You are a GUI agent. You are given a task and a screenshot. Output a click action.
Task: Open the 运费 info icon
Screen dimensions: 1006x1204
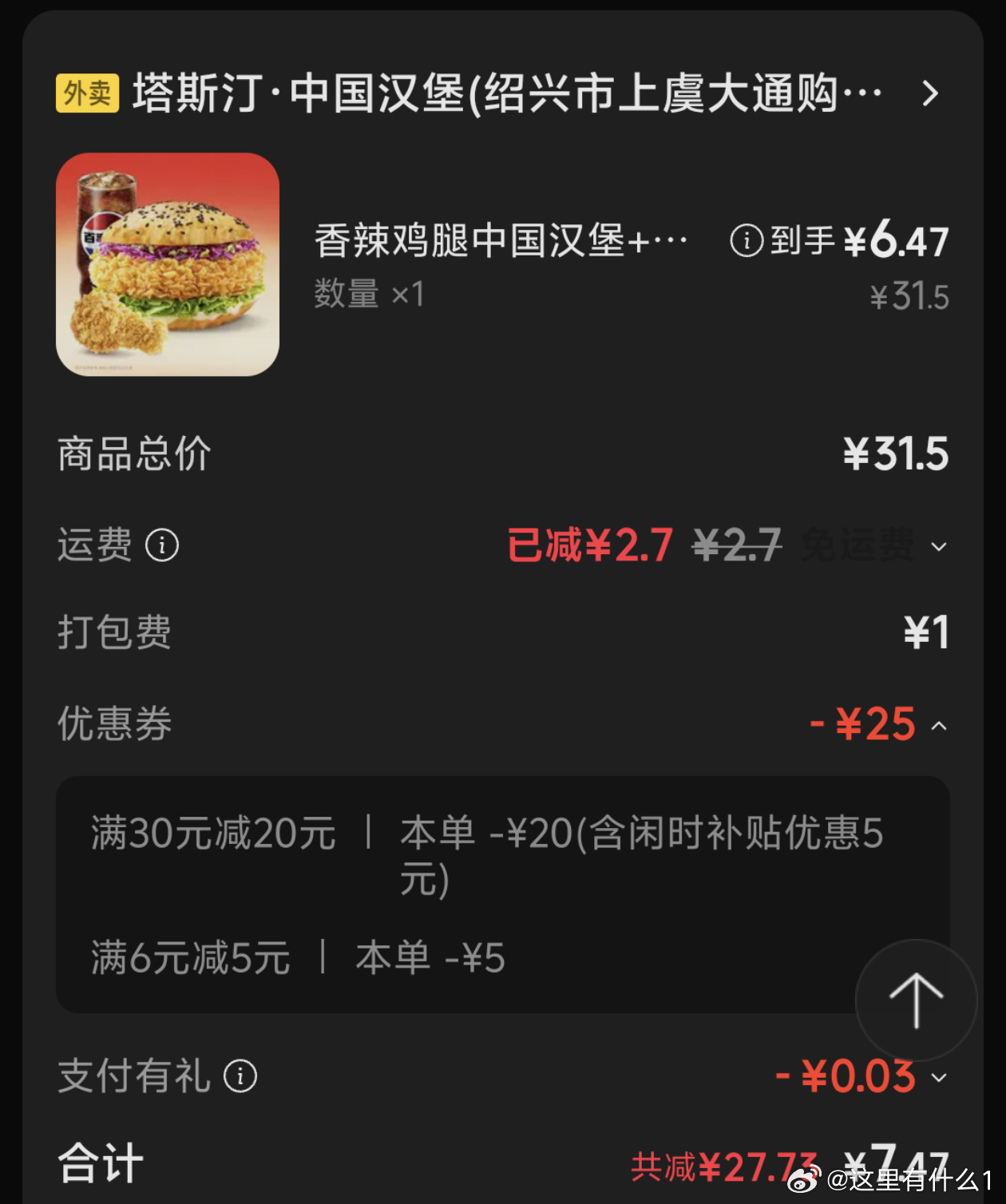coord(162,546)
